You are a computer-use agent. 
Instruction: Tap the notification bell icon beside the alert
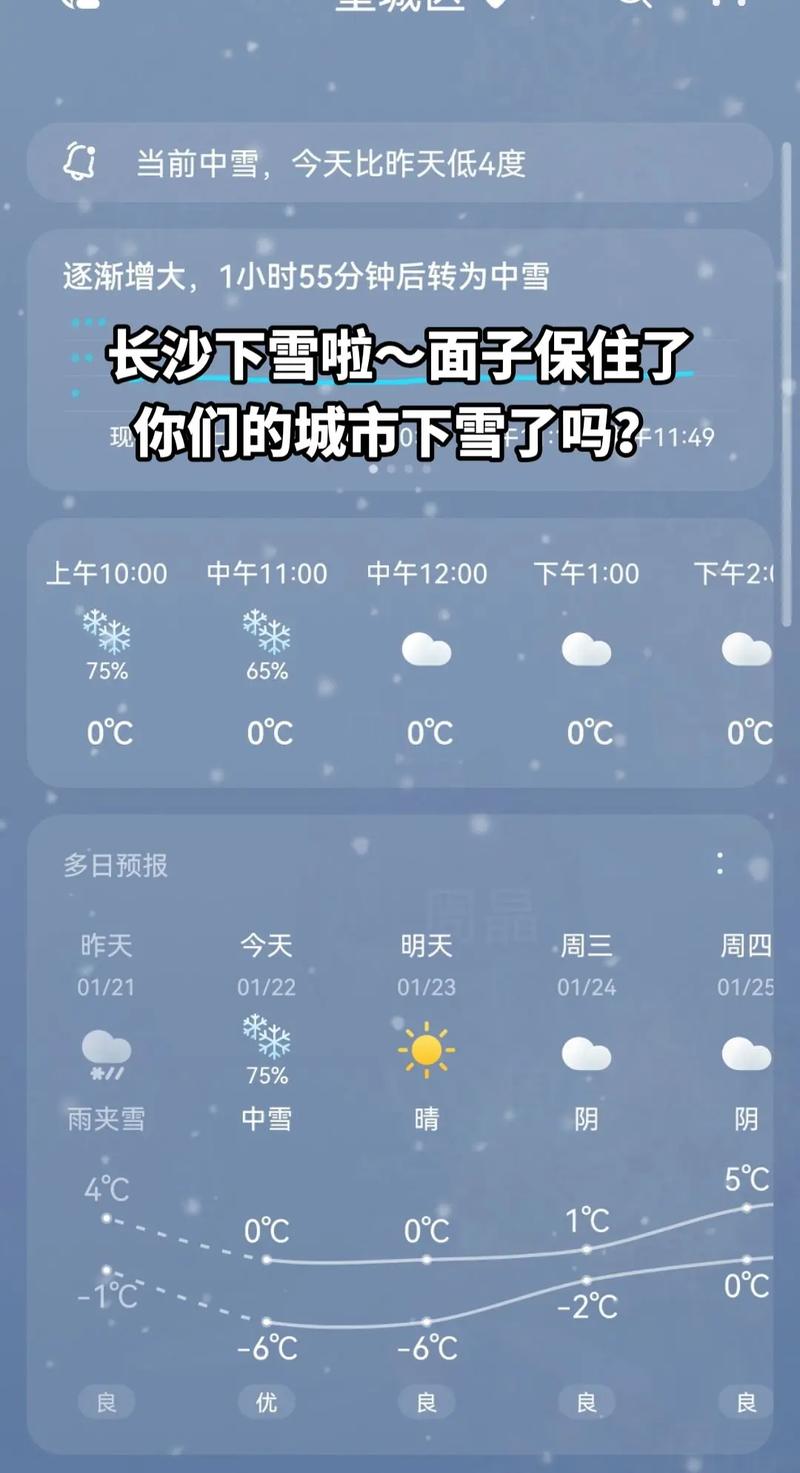click(81, 161)
